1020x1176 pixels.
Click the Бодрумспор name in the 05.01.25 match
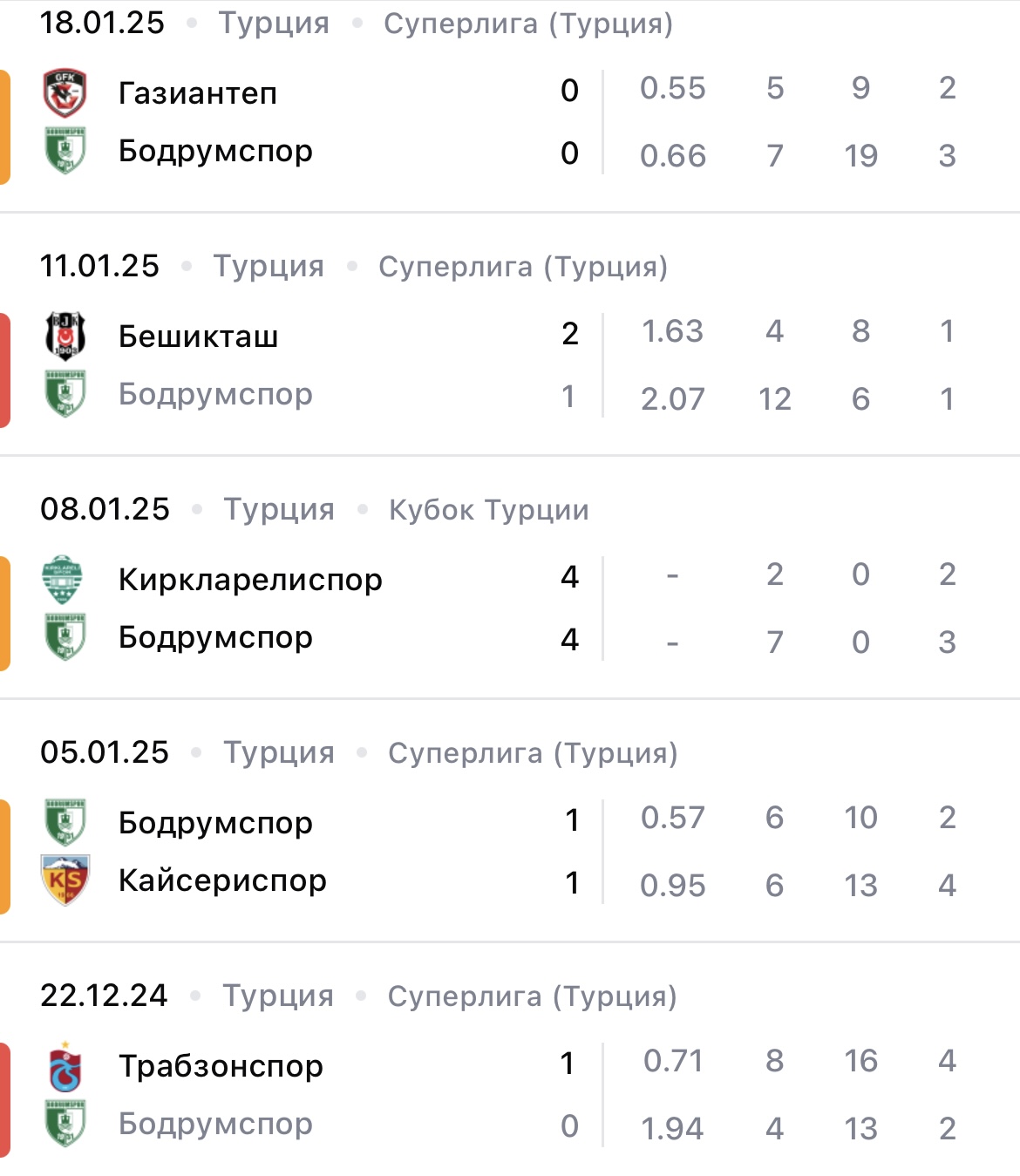click(x=215, y=821)
